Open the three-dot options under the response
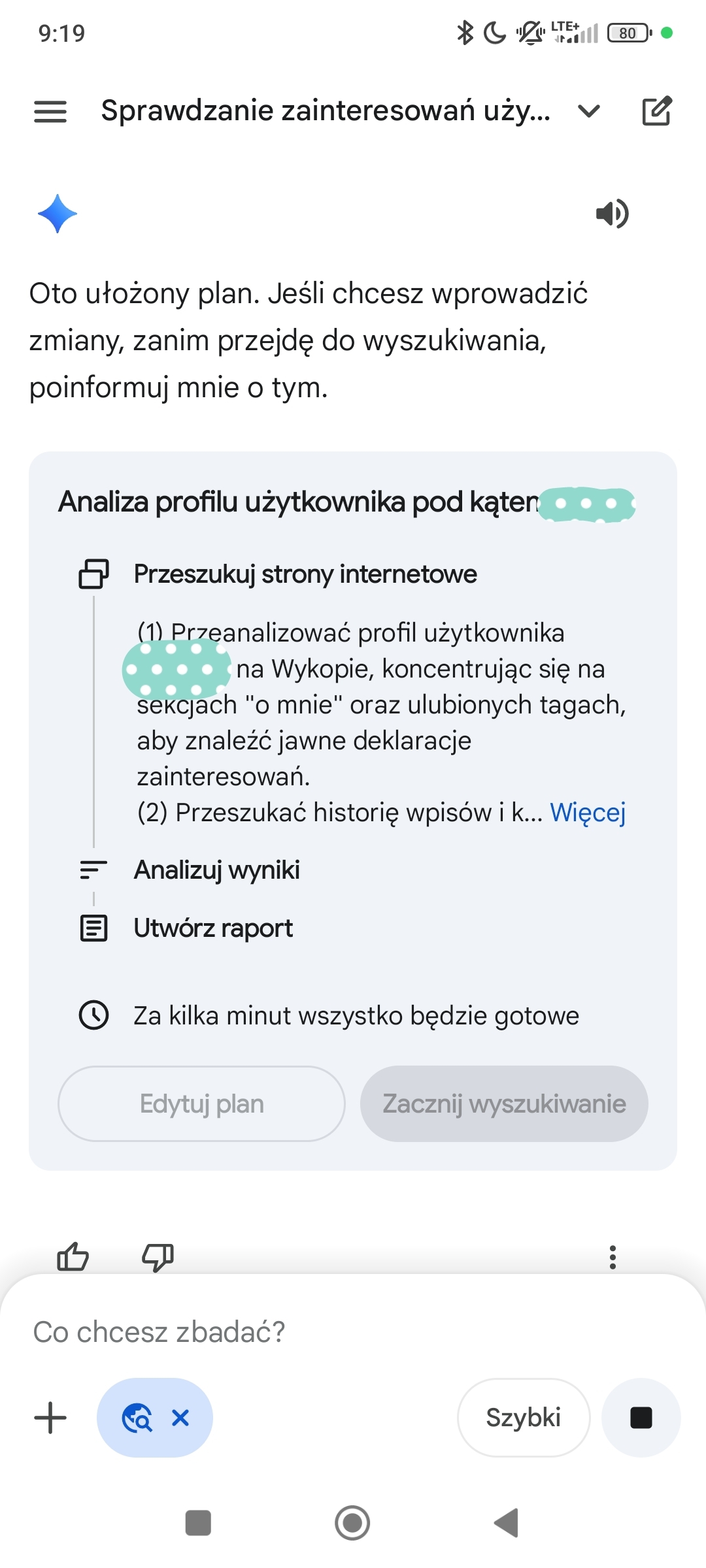 point(613,1256)
